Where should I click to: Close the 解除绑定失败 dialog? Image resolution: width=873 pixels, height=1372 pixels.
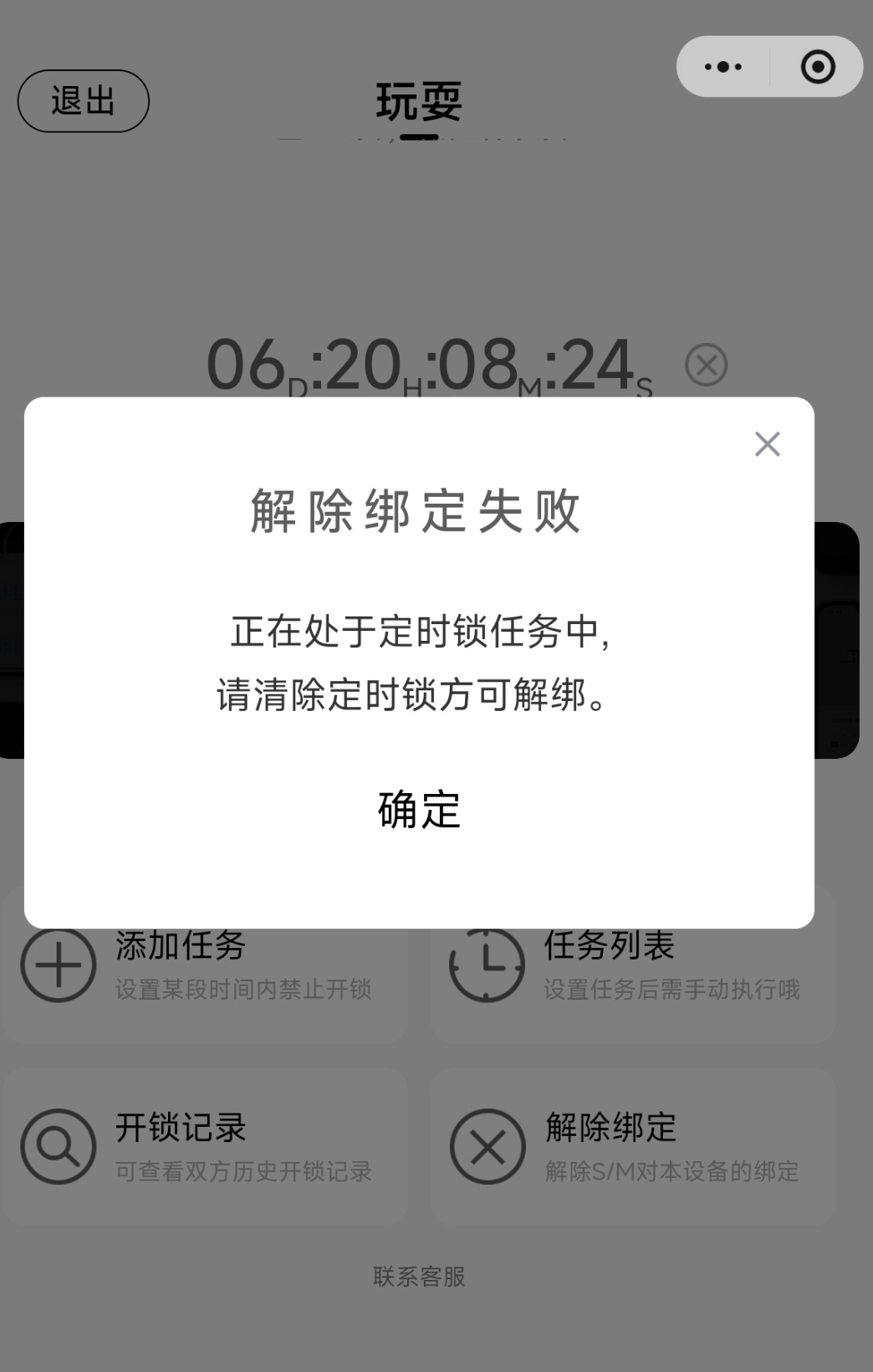(x=767, y=444)
